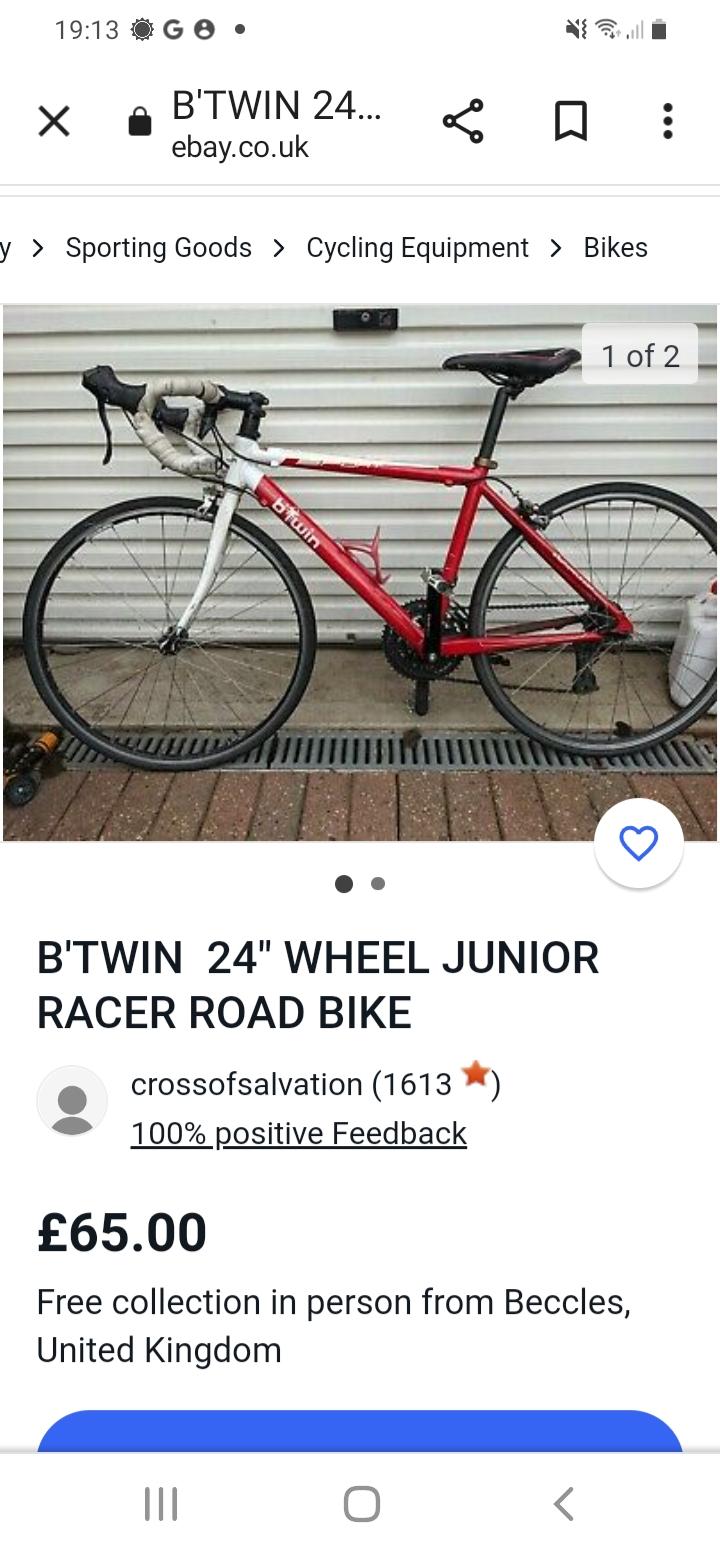Open the Bikes breadcrumb link
720x1560 pixels.
coord(615,248)
